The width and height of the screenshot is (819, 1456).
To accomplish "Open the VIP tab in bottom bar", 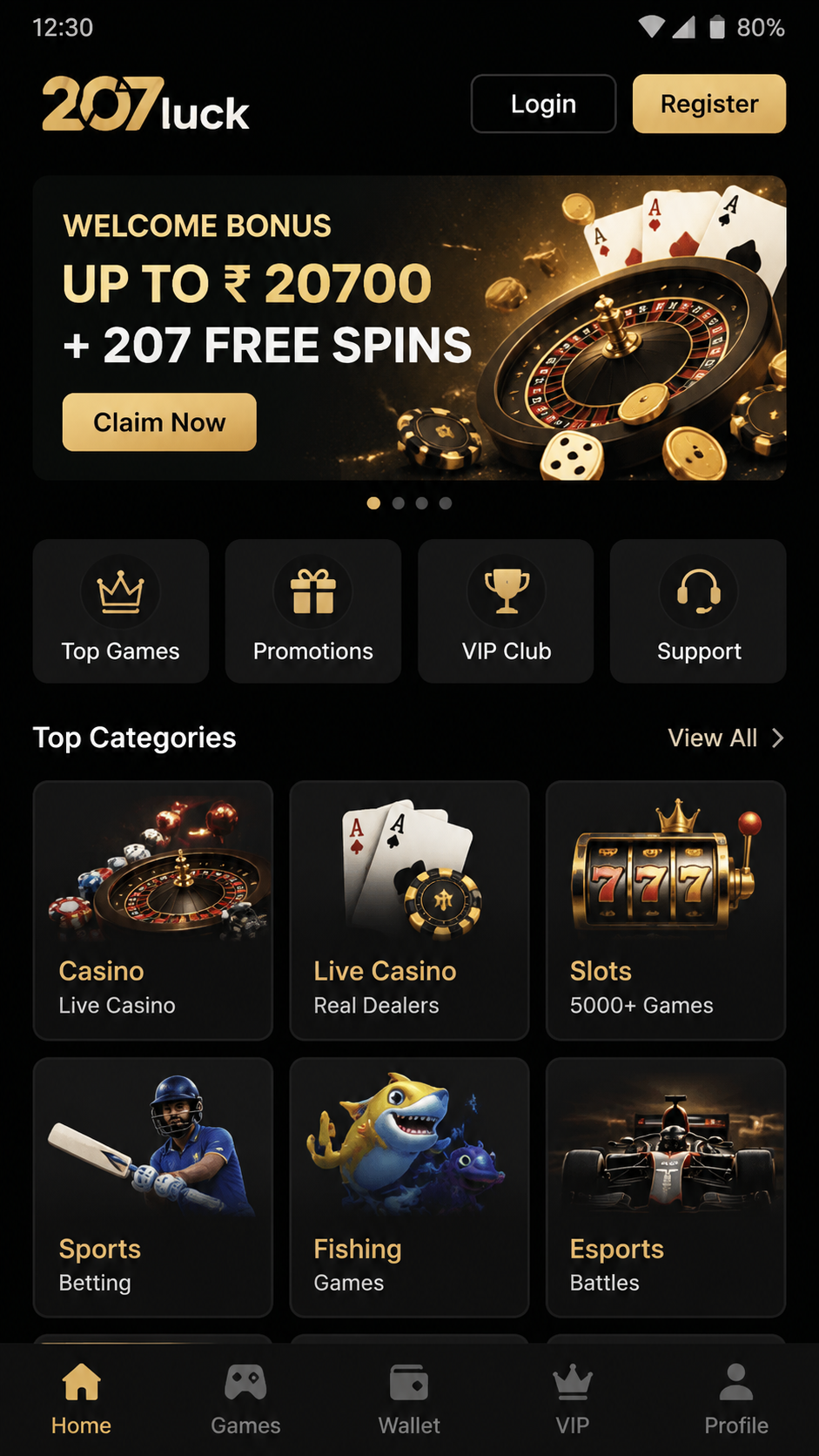I will click(573, 1399).
